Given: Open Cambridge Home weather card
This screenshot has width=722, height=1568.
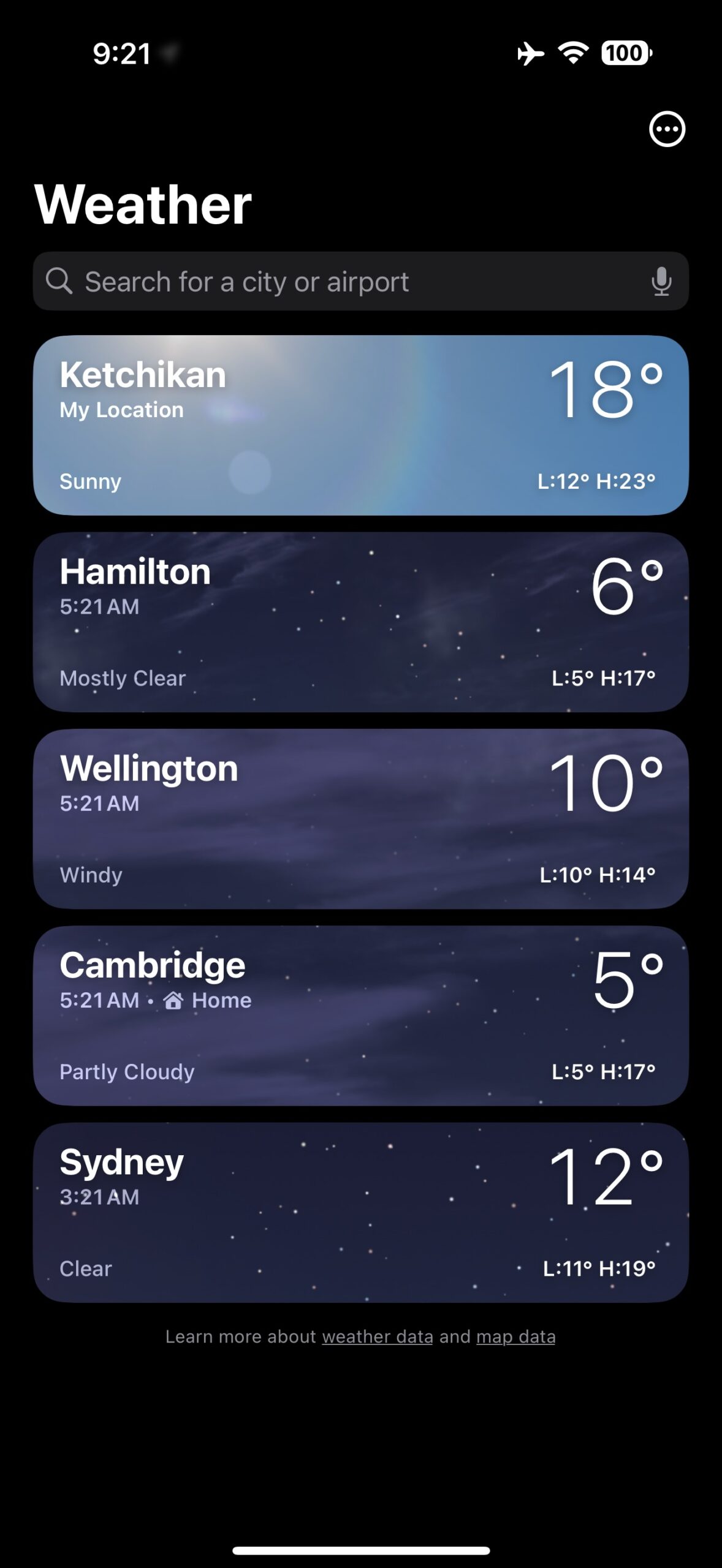Looking at the screenshot, I should pyautogui.click(x=360, y=1016).
